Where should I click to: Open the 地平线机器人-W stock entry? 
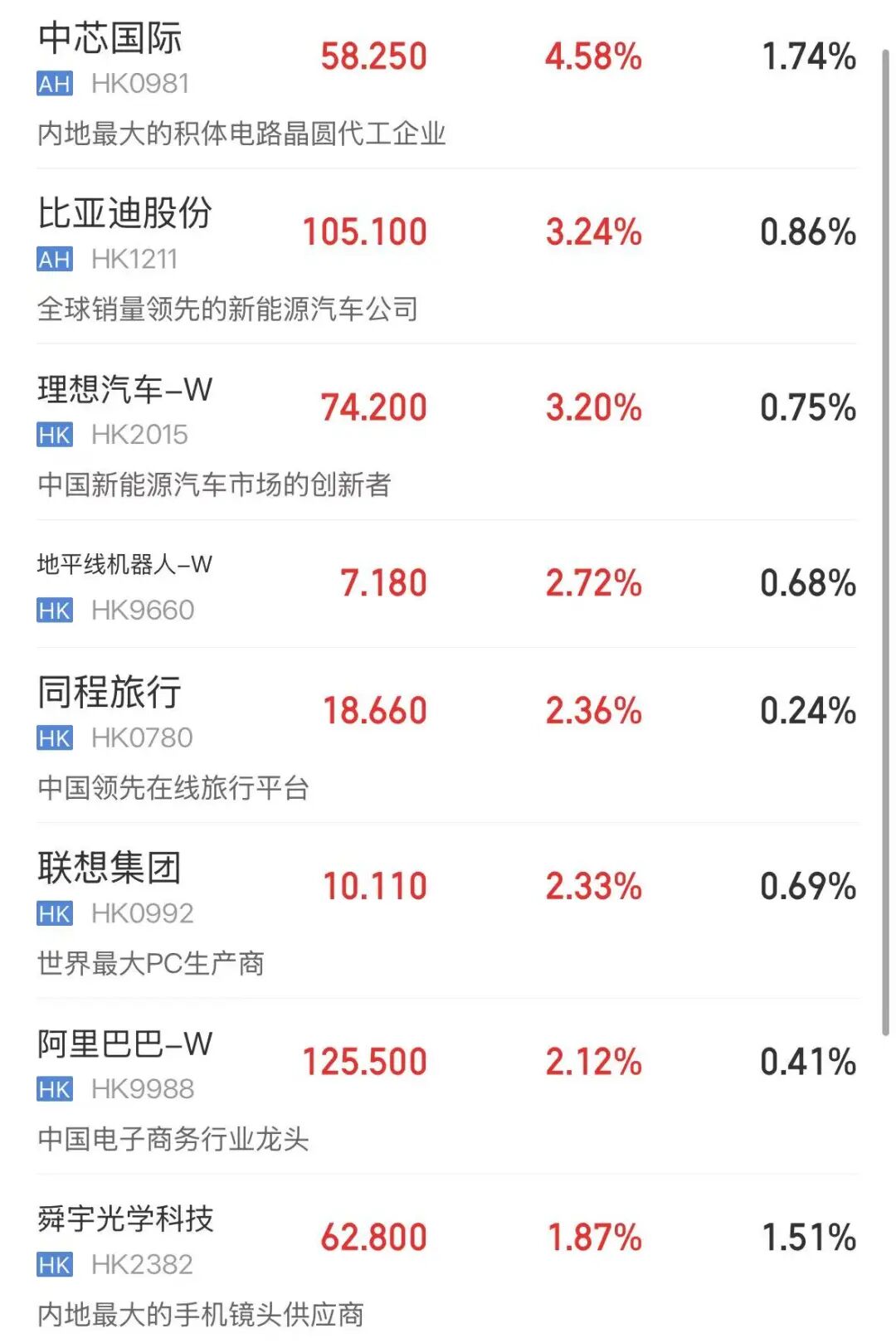click(x=124, y=566)
